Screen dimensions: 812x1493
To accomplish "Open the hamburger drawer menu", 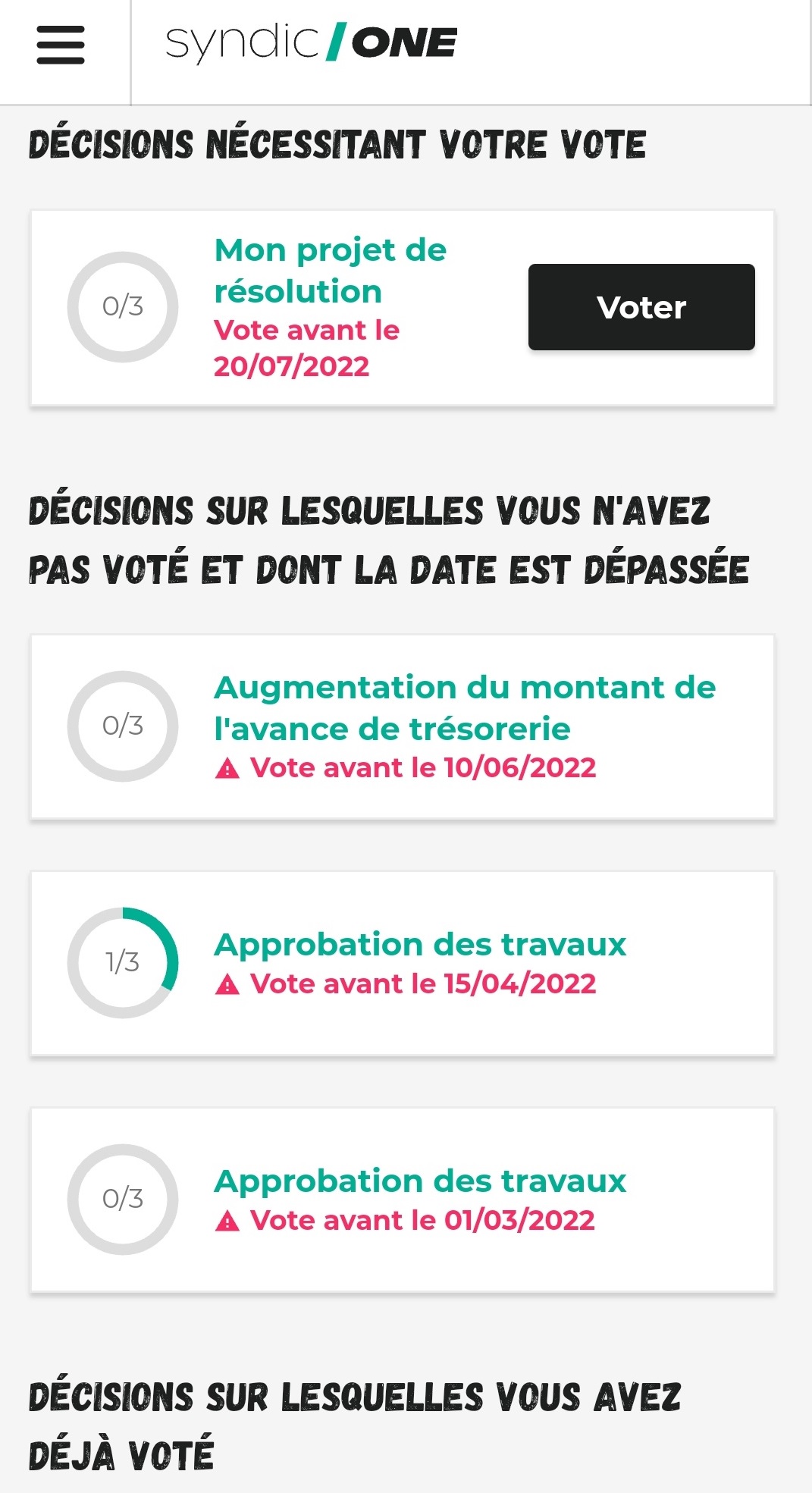I will [61, 45].
